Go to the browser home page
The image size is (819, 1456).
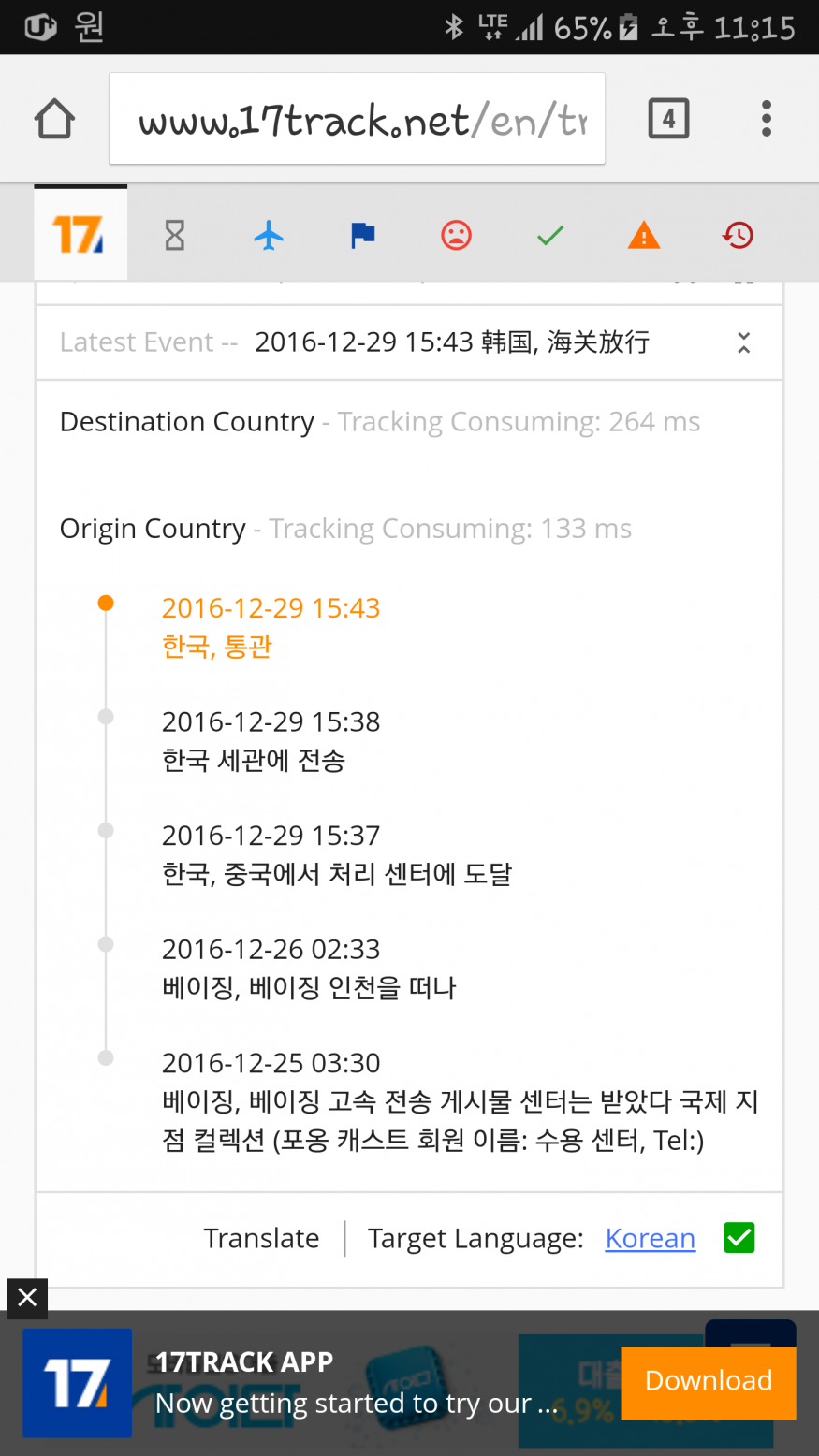click(54, 120)
